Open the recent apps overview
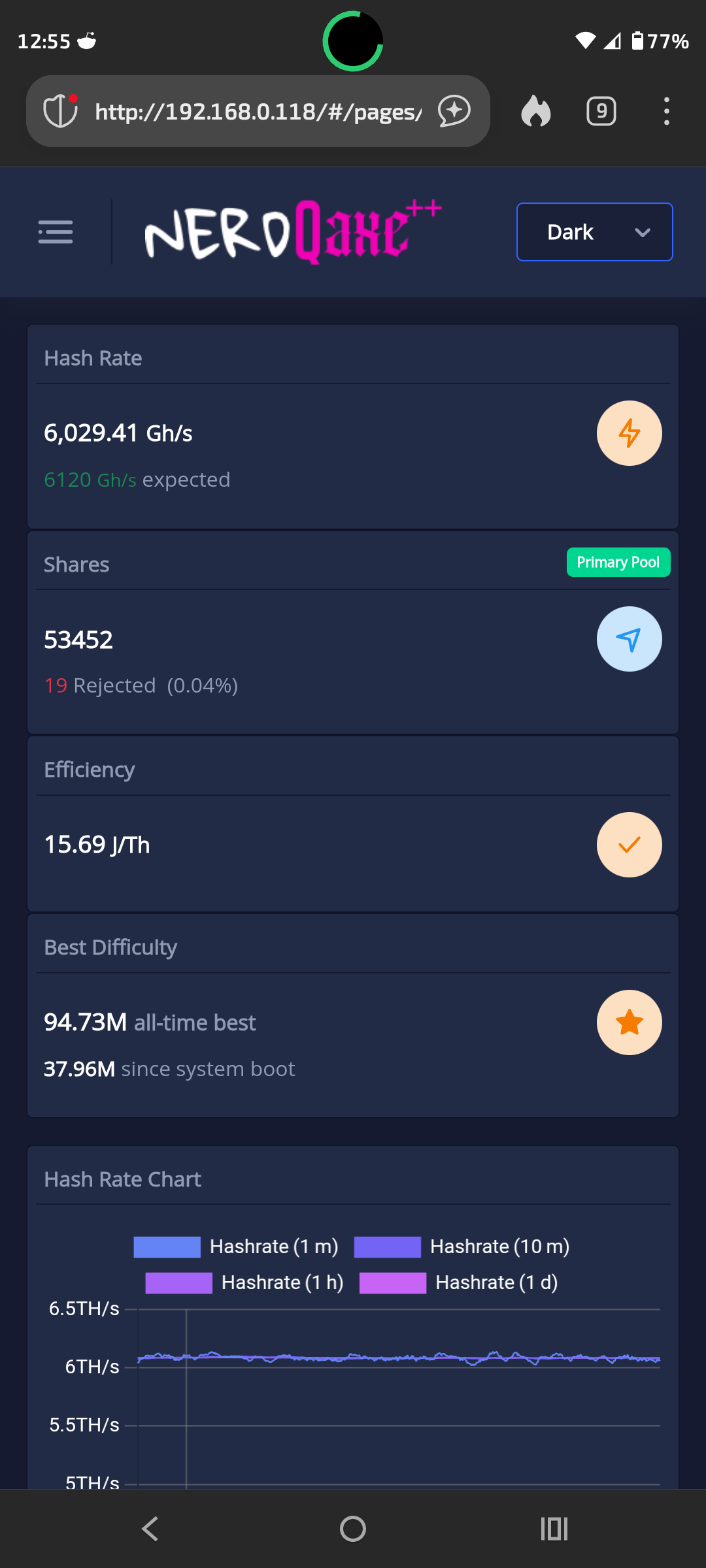Viewport: 706px width, 1568px height. coord(554,1529)
